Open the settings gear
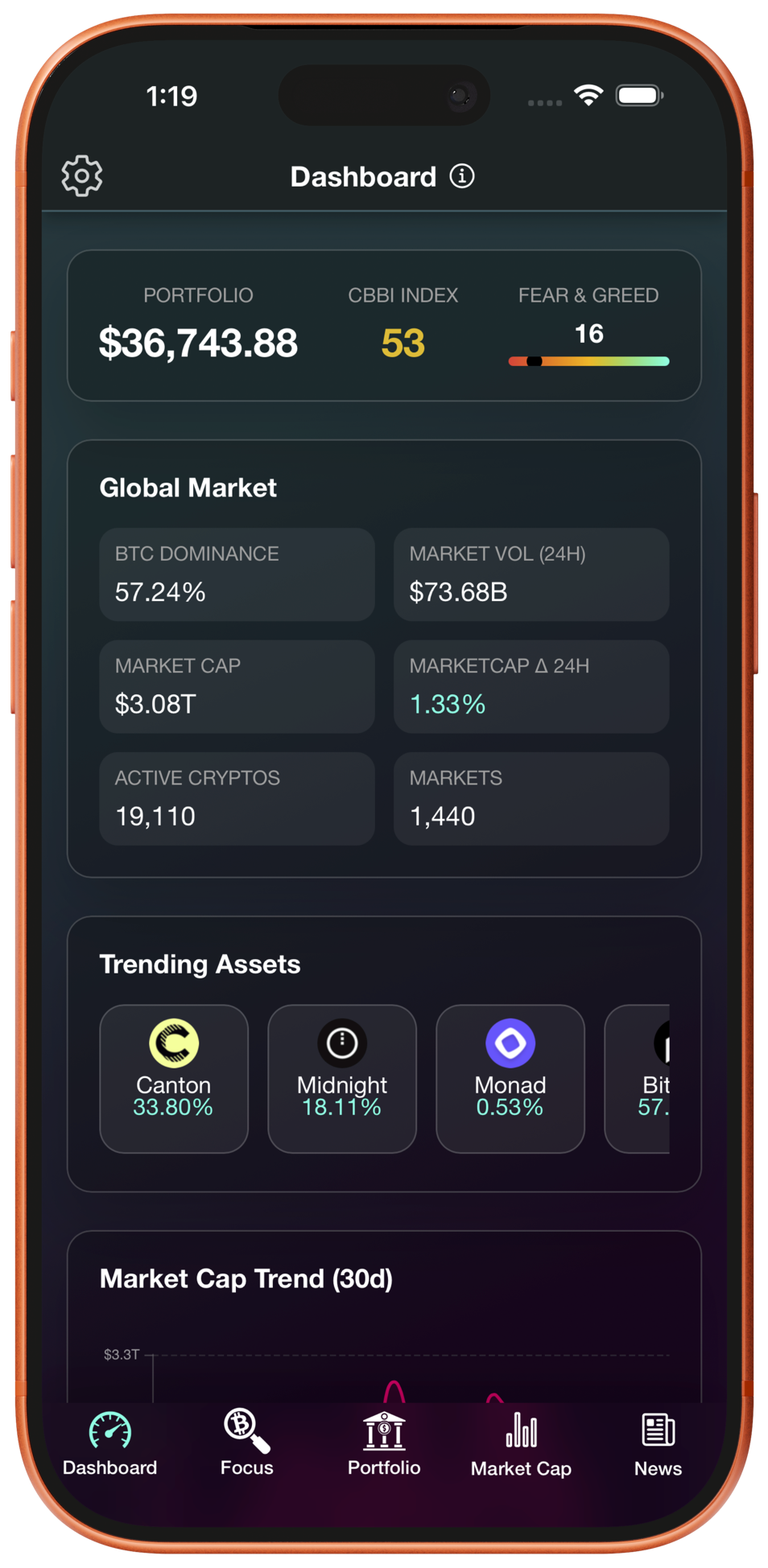The height and width of the screenshot is (1568, 768). pyautogui.click(x=82, y=175)
